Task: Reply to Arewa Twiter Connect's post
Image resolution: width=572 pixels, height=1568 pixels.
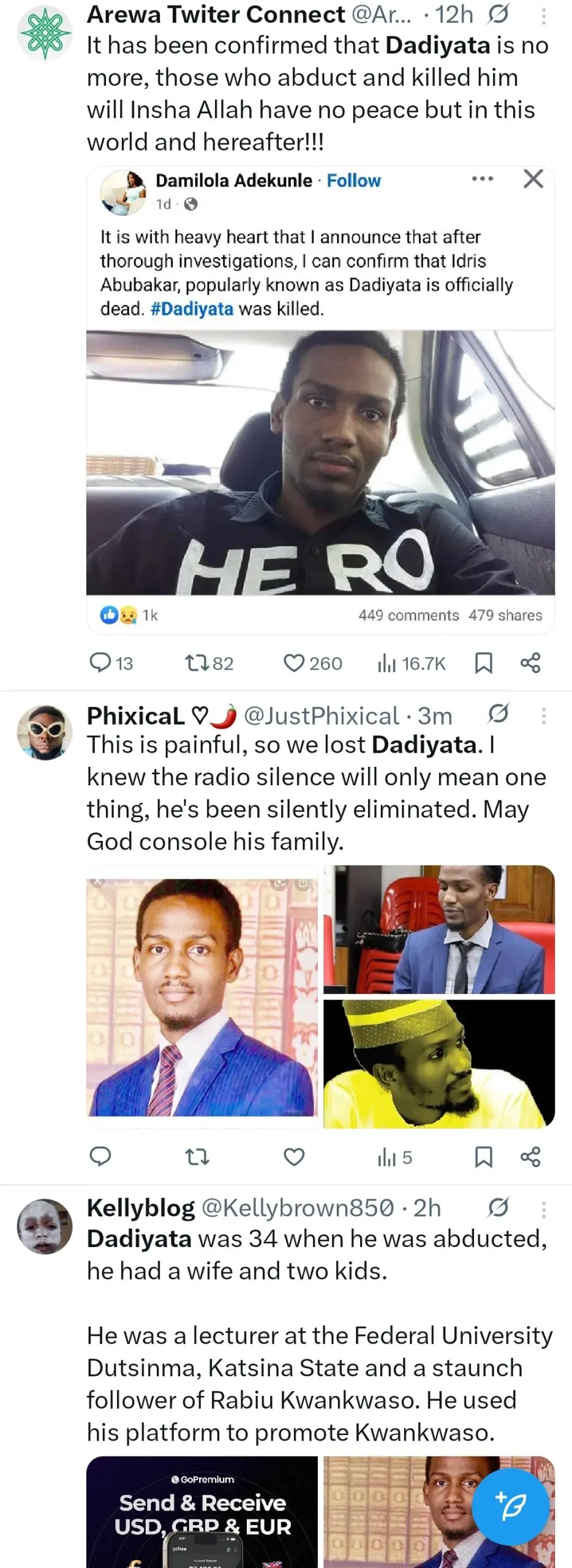Action: (101, 663)
